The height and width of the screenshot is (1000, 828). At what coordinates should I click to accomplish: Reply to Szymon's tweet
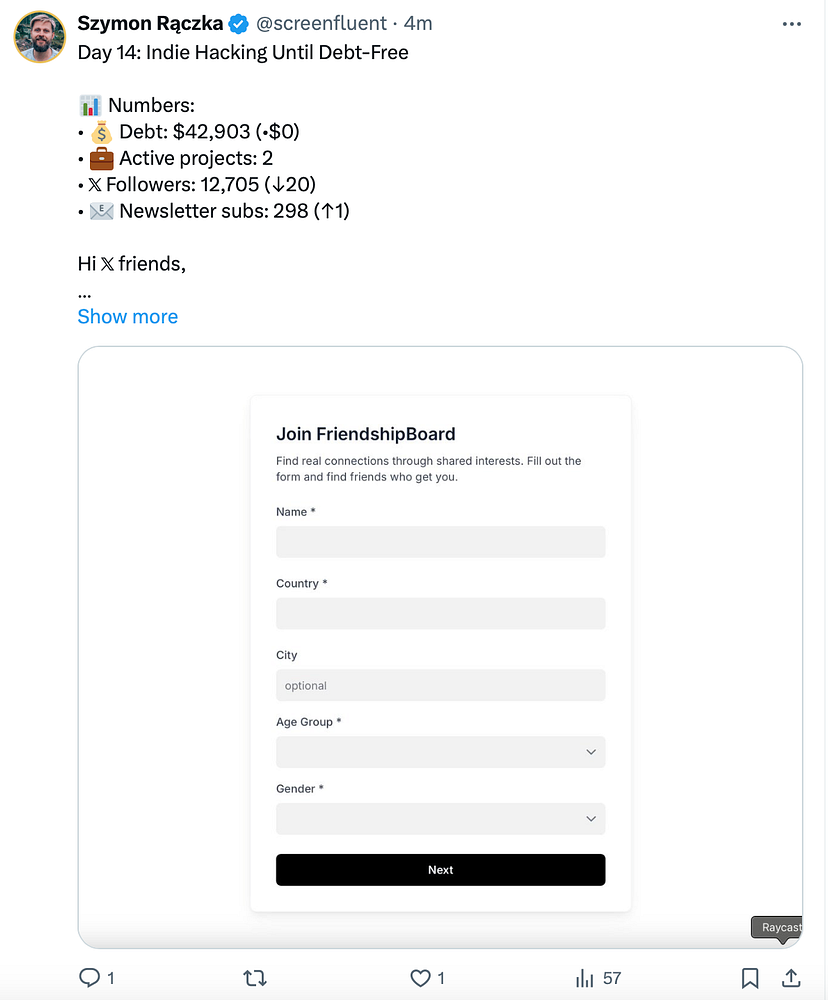(x=90, y=978)
